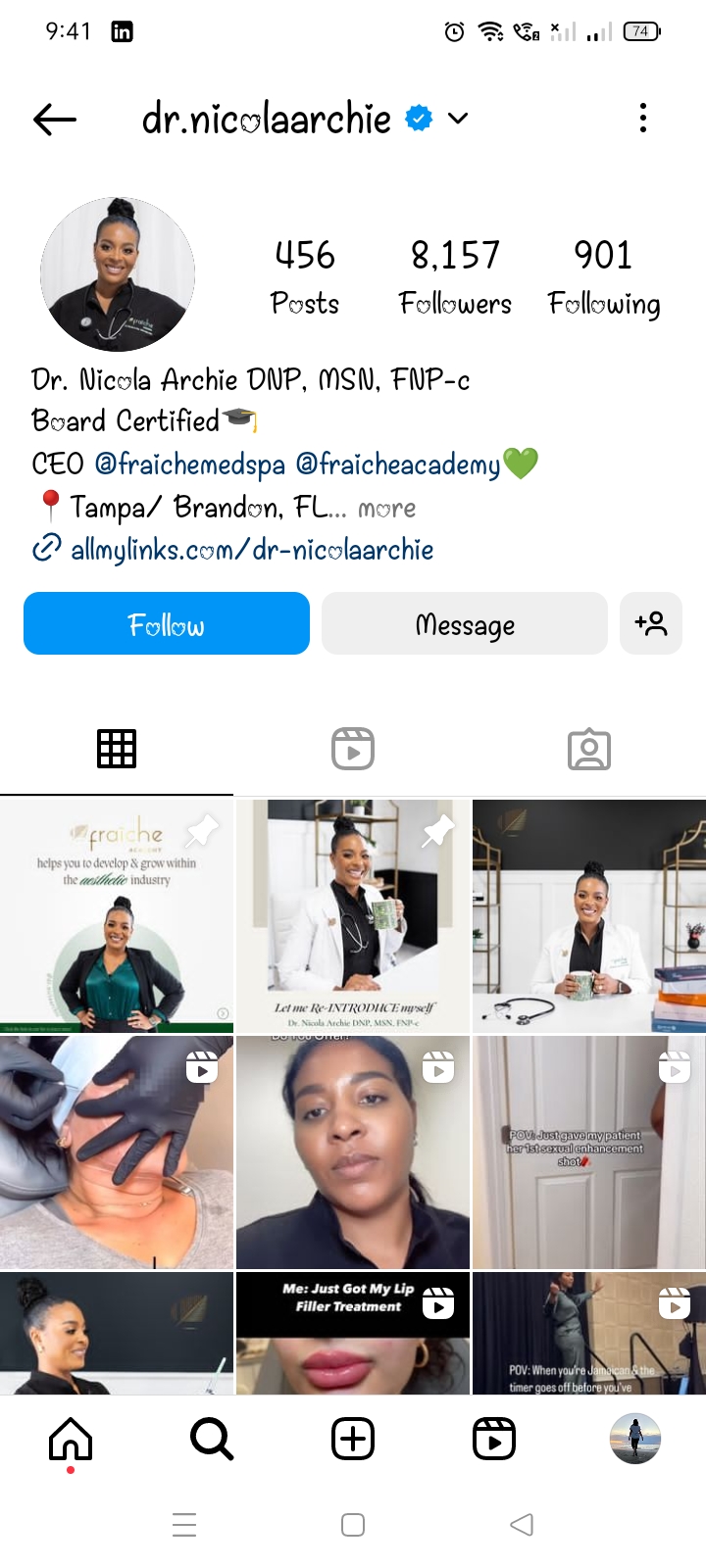Open the 'Just Got My Lip Filler Treatment' reel
The image size is (706, 1568).
[x=353, y=1333]
